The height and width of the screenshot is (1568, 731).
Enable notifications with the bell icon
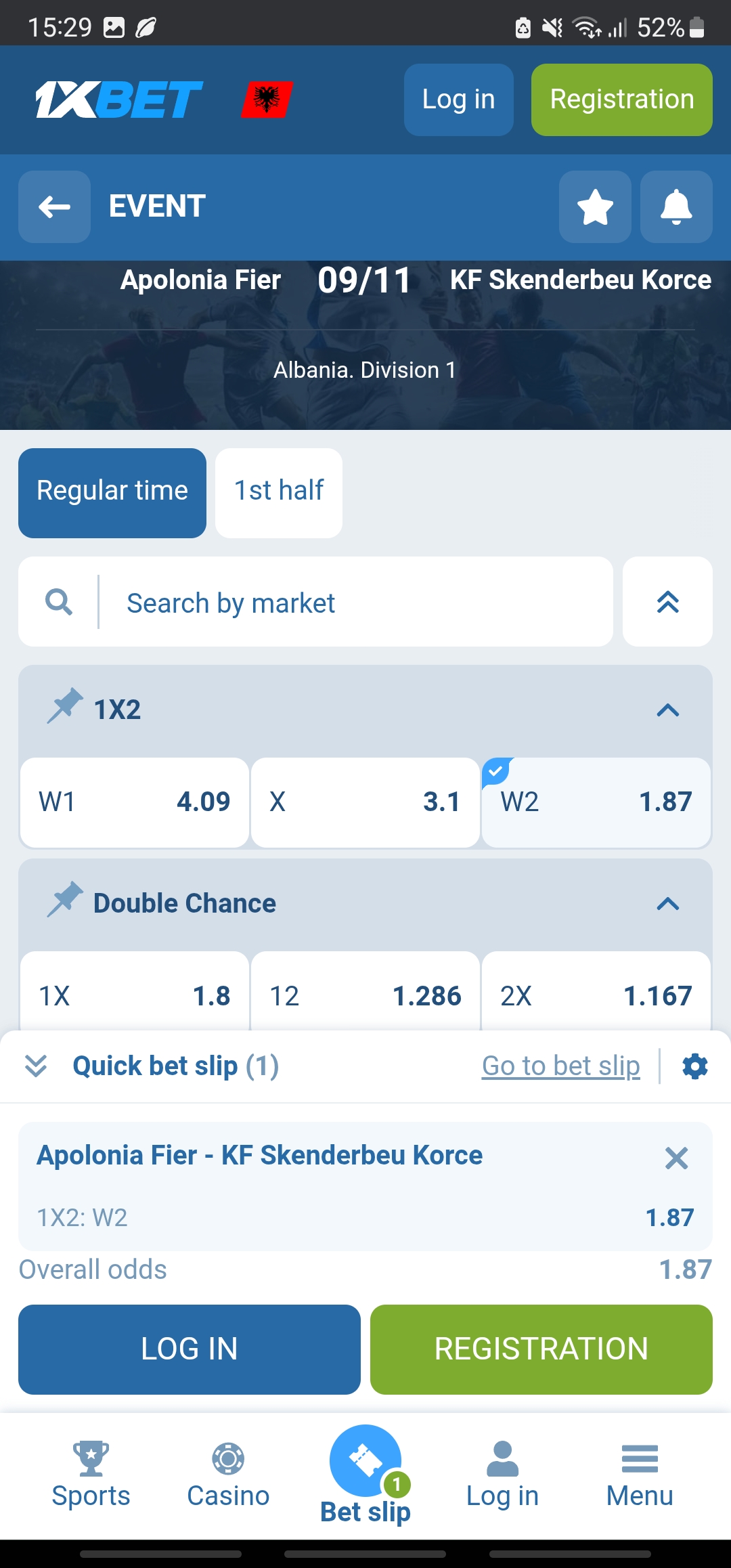(x=675, y=206)
